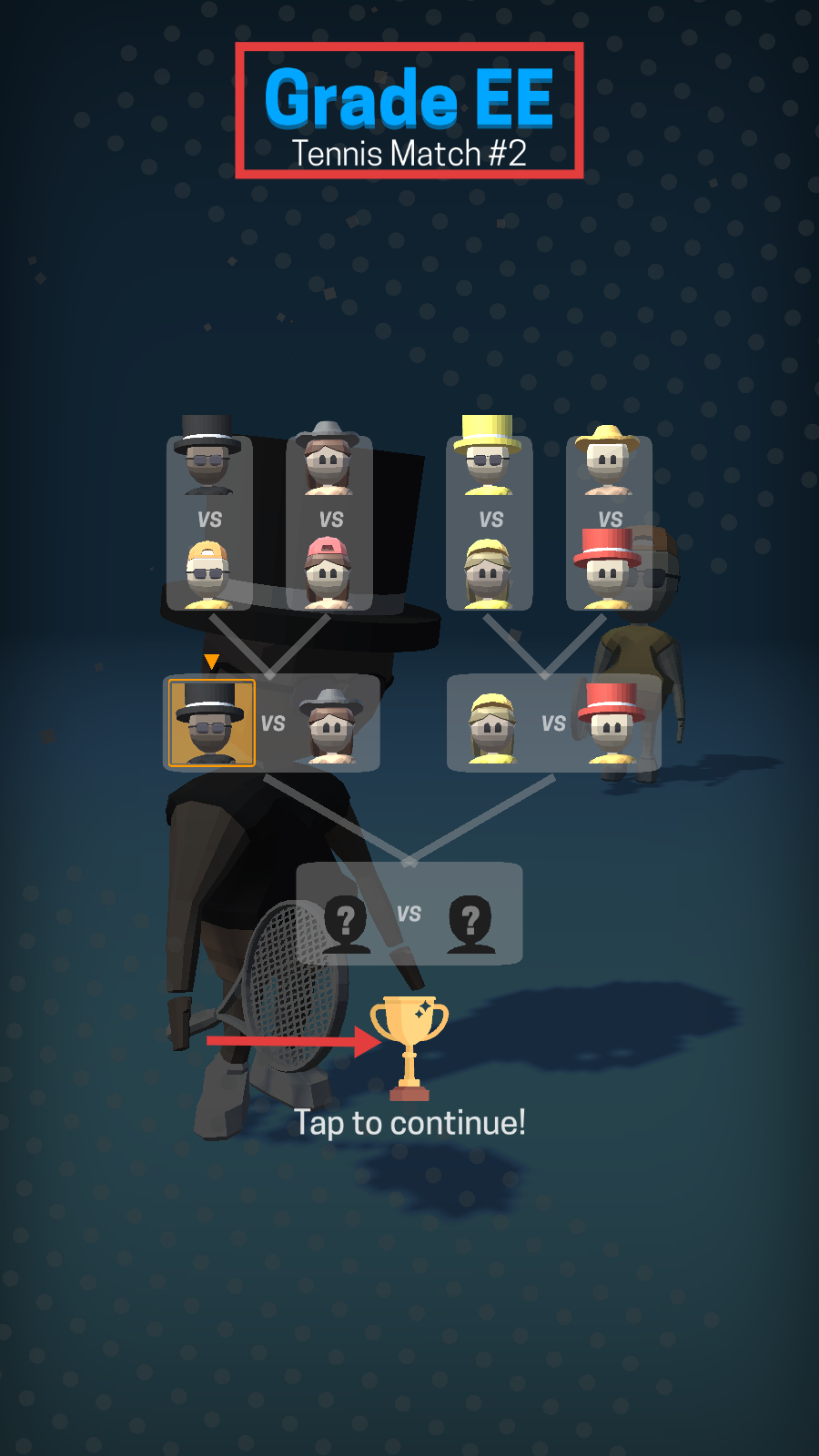This screenshot has width=819, height=1456.
Task: Tap to continue to next match
Action: coord(409,1122)
